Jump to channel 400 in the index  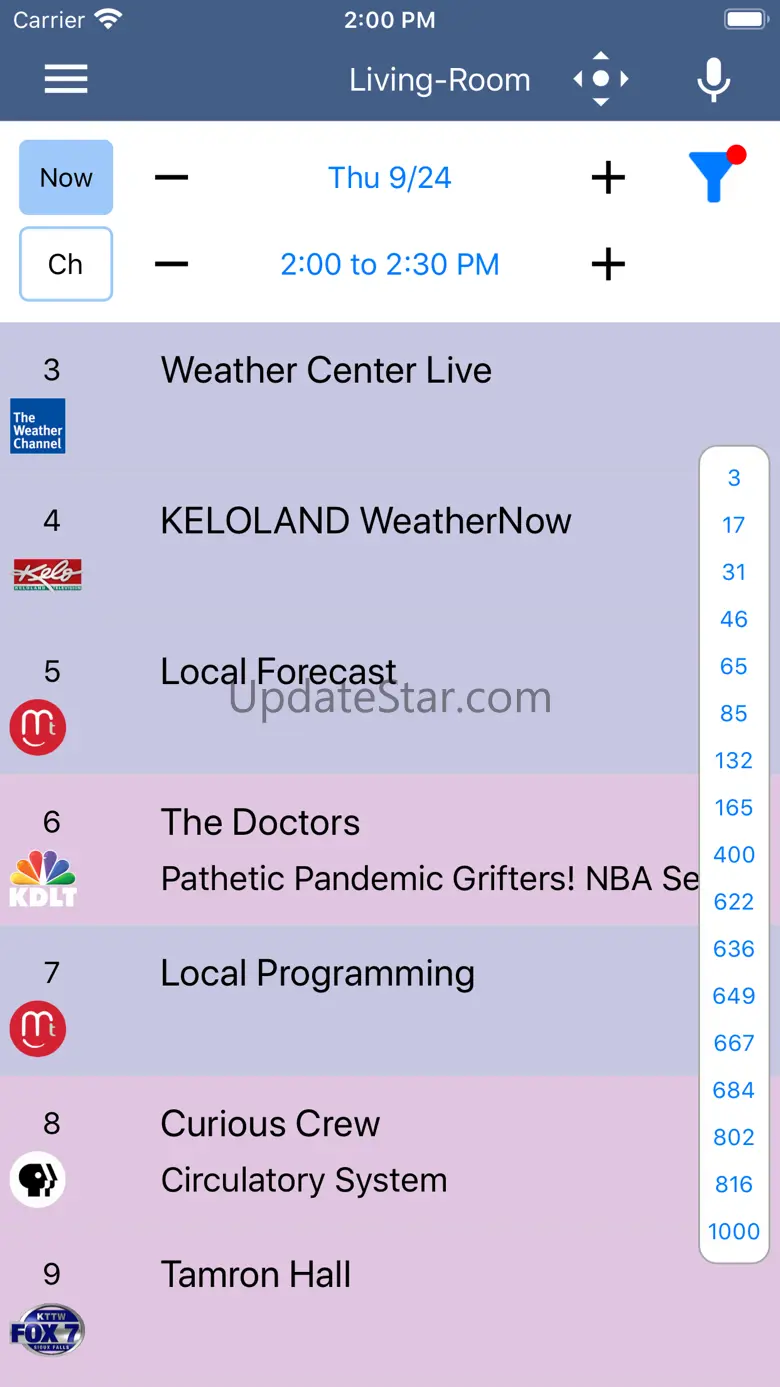click(734, 855)
